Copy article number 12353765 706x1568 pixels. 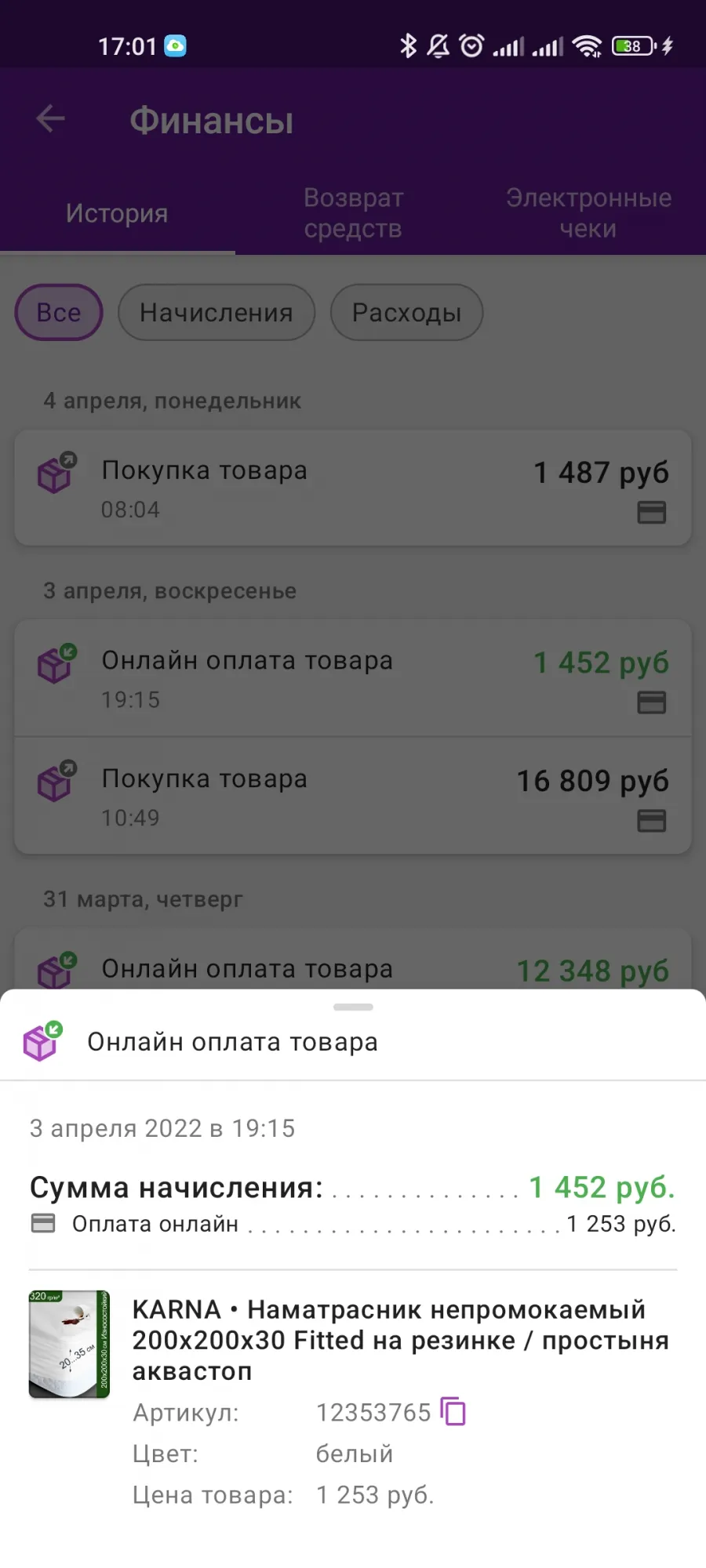(453, 1412)
